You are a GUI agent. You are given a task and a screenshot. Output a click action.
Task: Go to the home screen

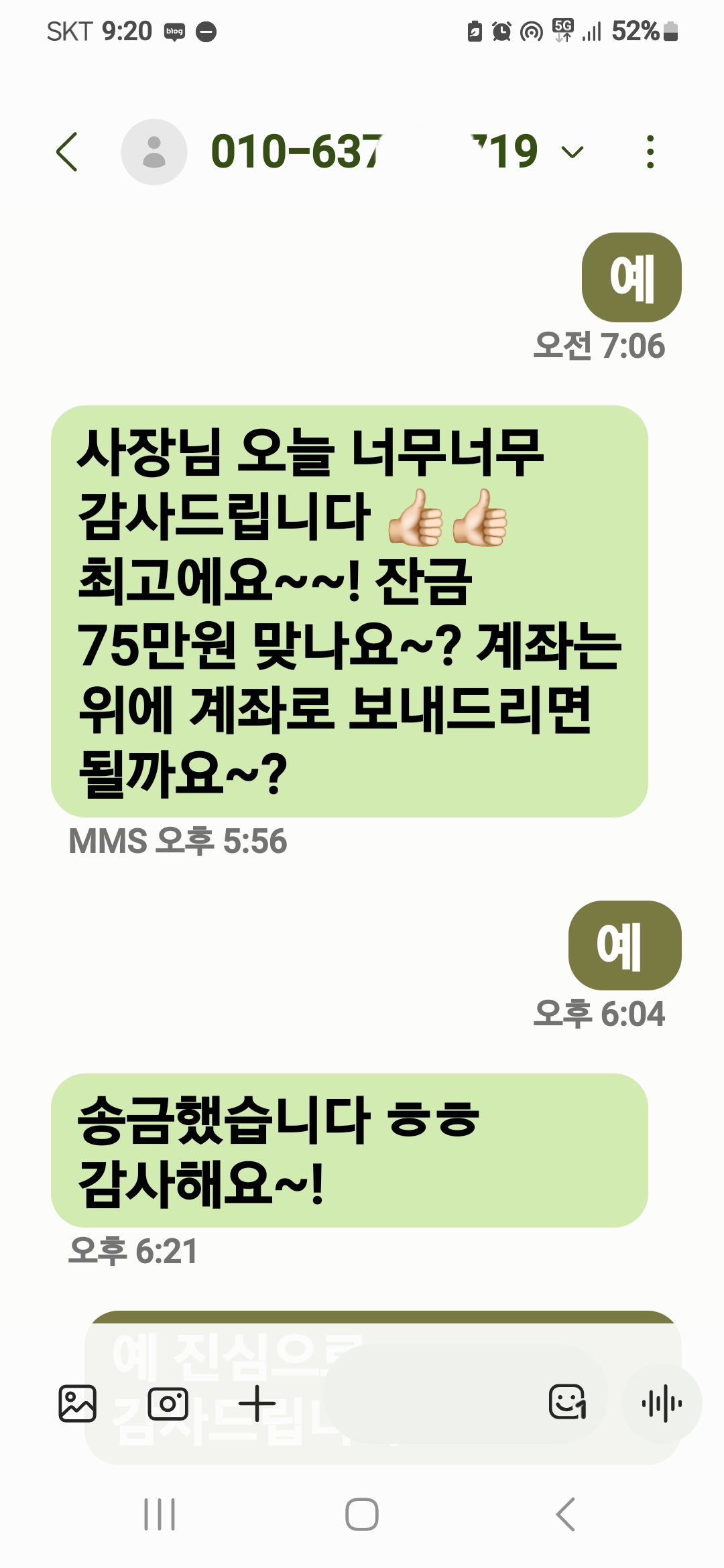click(362, 1514)
